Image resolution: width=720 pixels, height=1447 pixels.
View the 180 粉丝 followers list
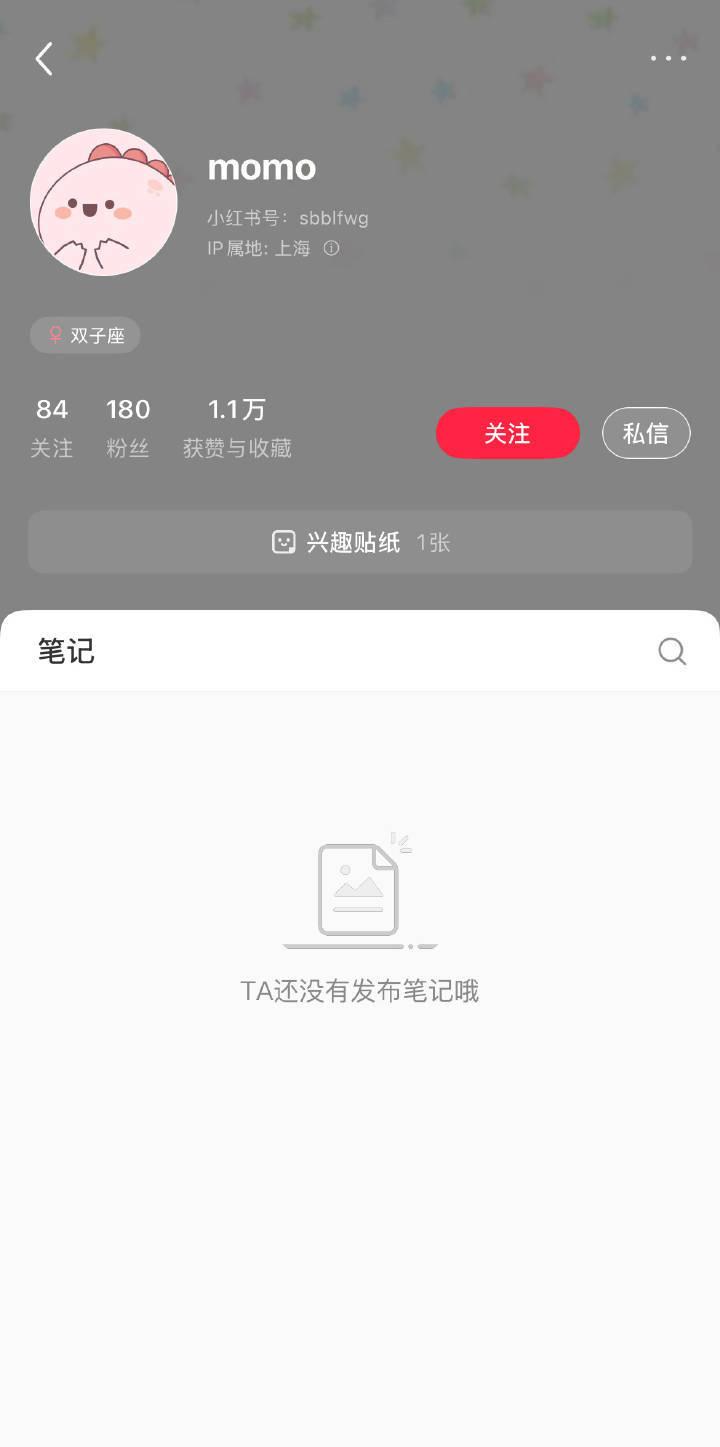(128, 428)
